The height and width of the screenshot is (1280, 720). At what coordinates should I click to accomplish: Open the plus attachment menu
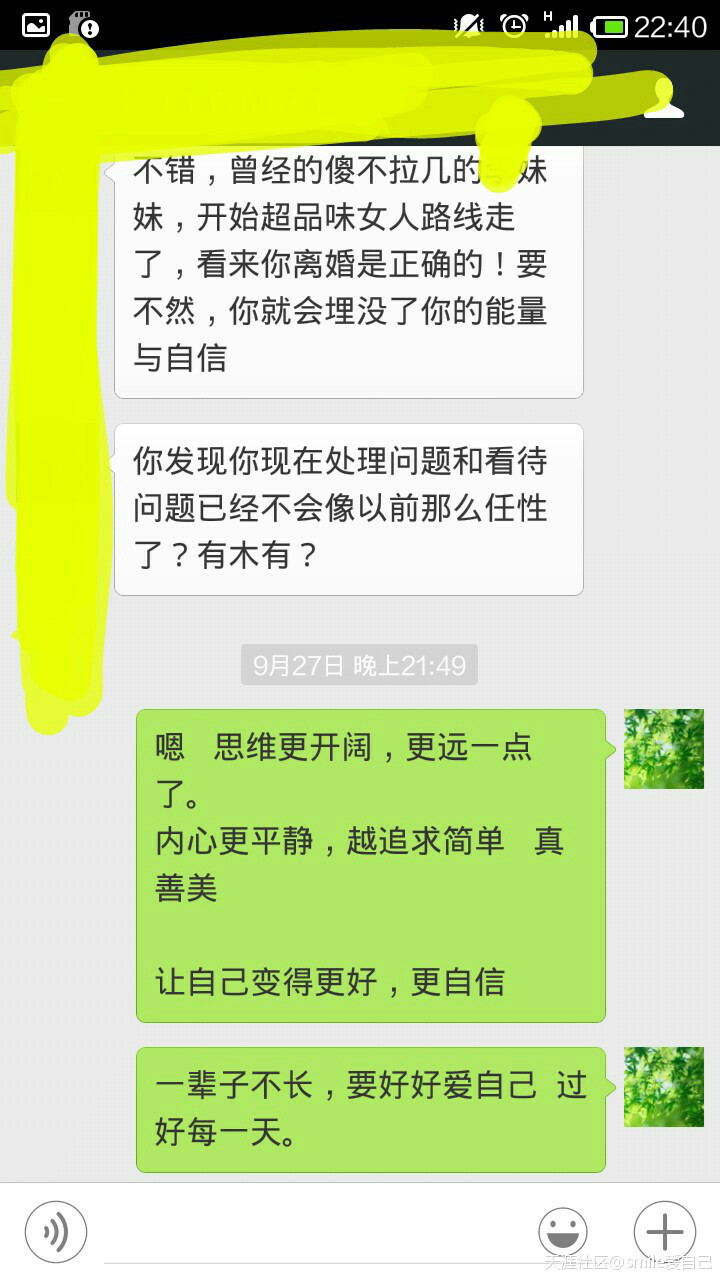pos(664,1232)
